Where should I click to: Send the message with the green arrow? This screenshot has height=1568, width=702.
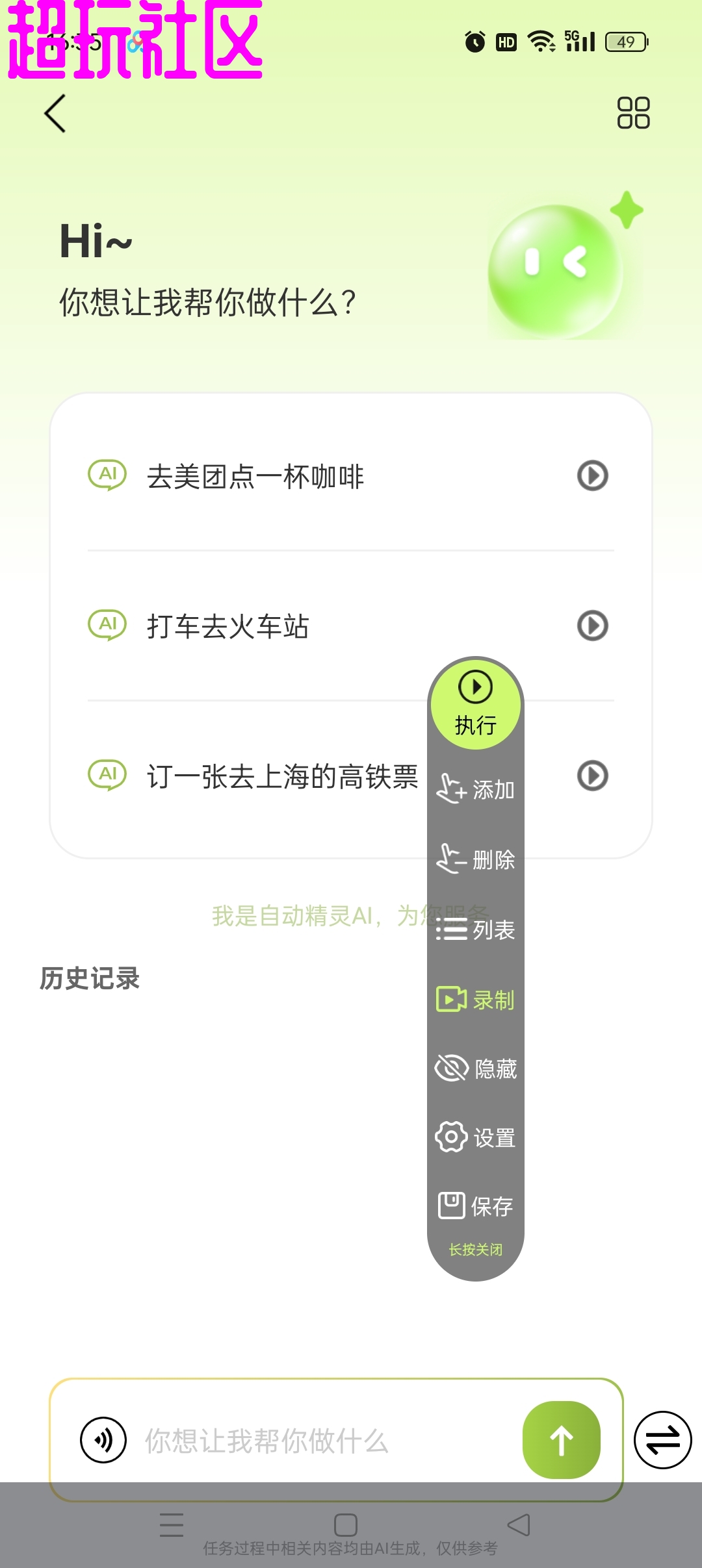click(561, 1440)
